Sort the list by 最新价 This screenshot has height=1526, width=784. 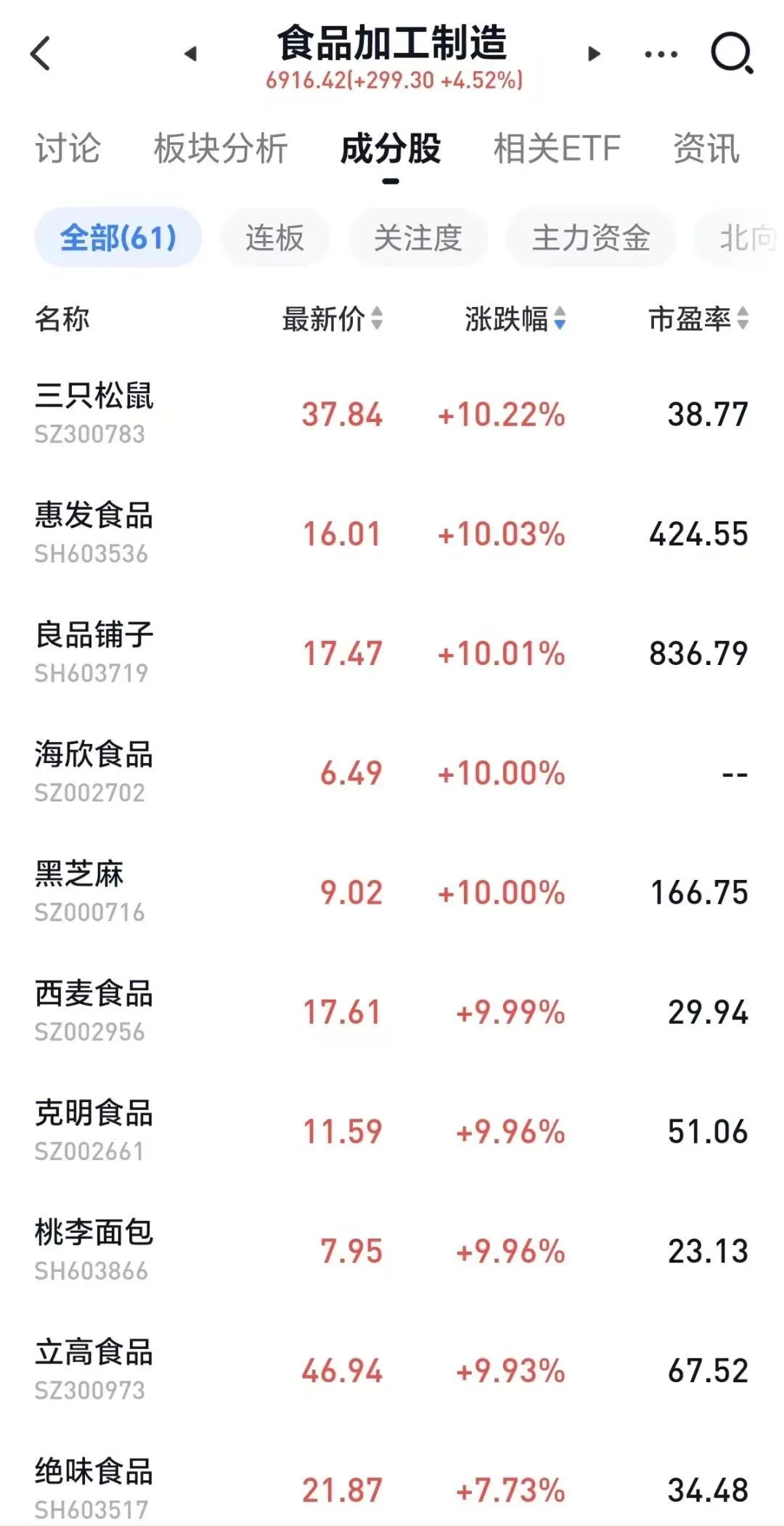pos(332,319)
